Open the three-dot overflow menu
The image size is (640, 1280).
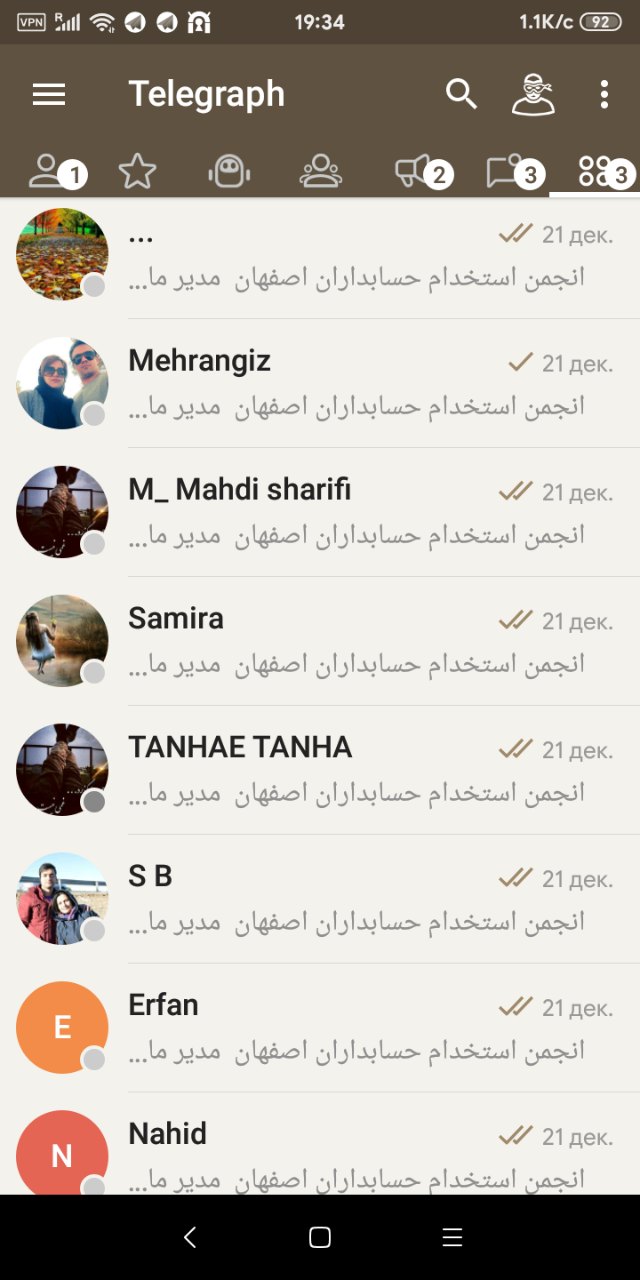(604, 95)
